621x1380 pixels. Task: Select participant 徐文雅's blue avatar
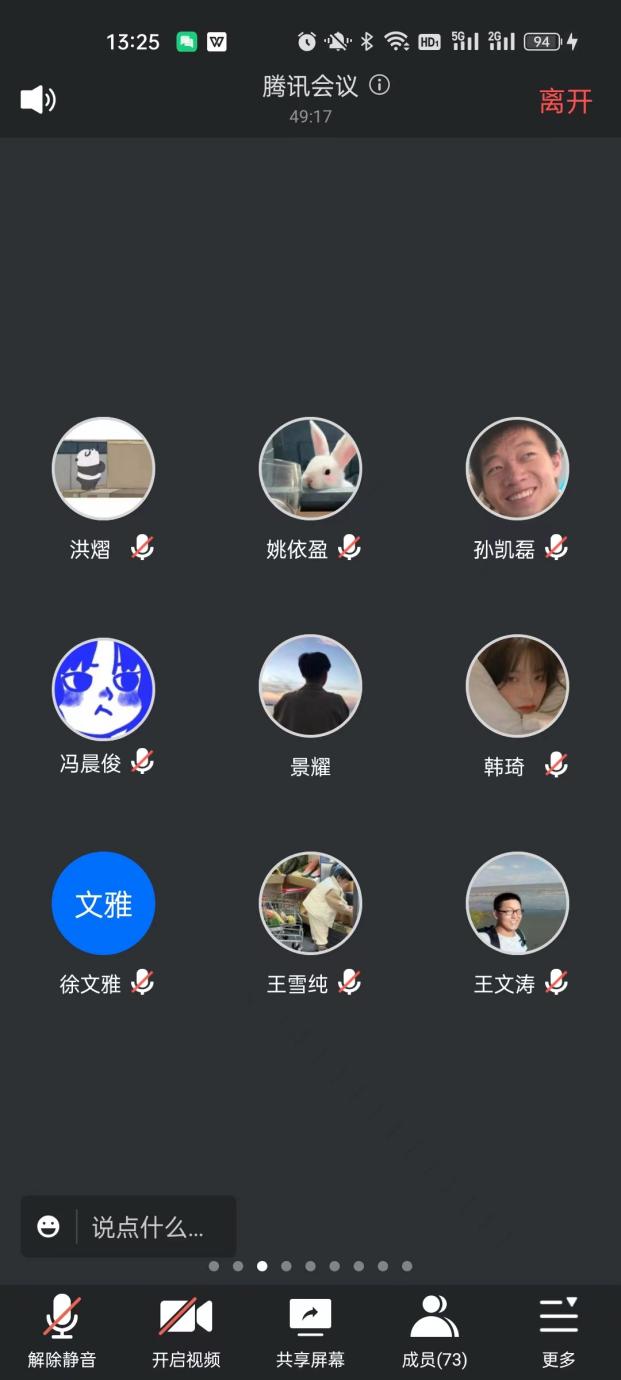tap(103, 903)
